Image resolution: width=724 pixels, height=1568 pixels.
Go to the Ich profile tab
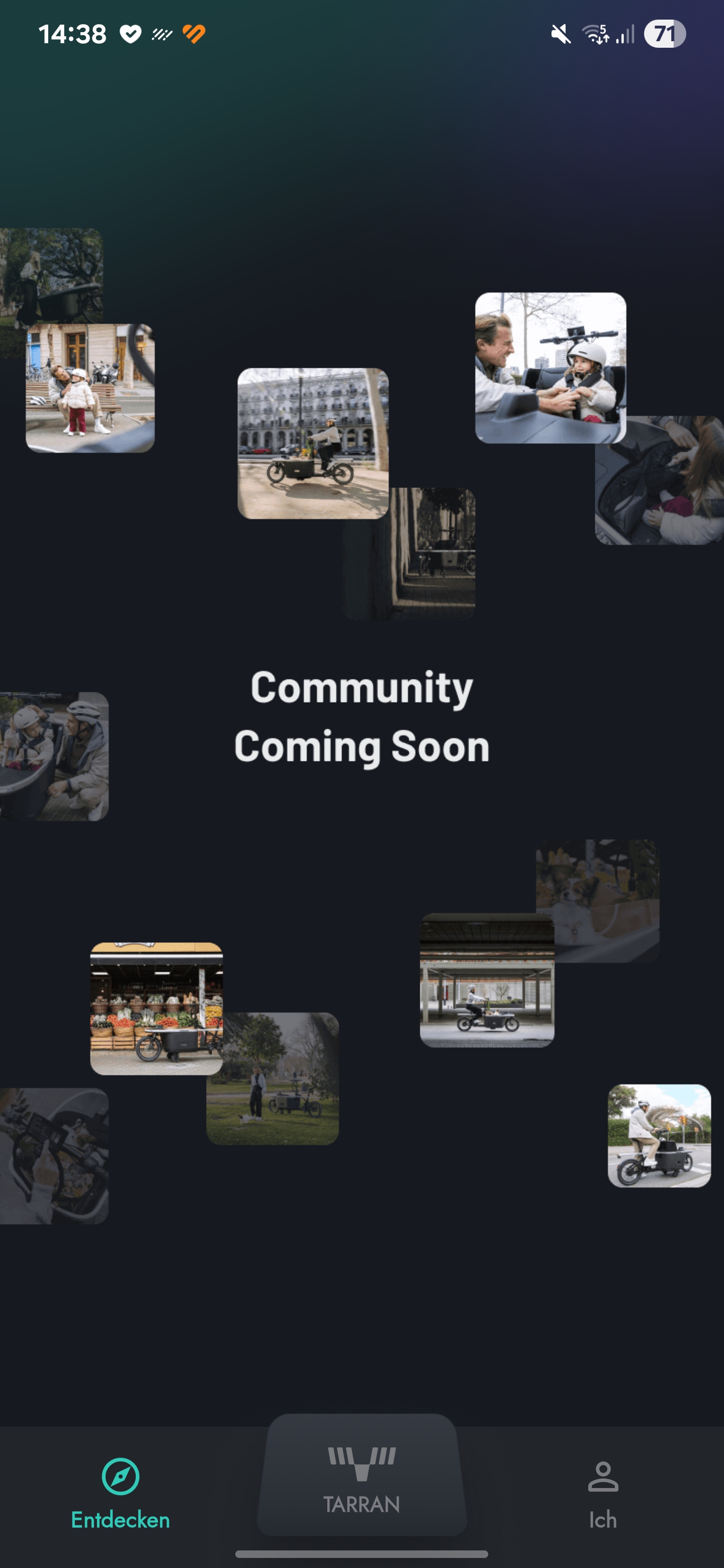pyautogui.click(x=602, y=1493)
